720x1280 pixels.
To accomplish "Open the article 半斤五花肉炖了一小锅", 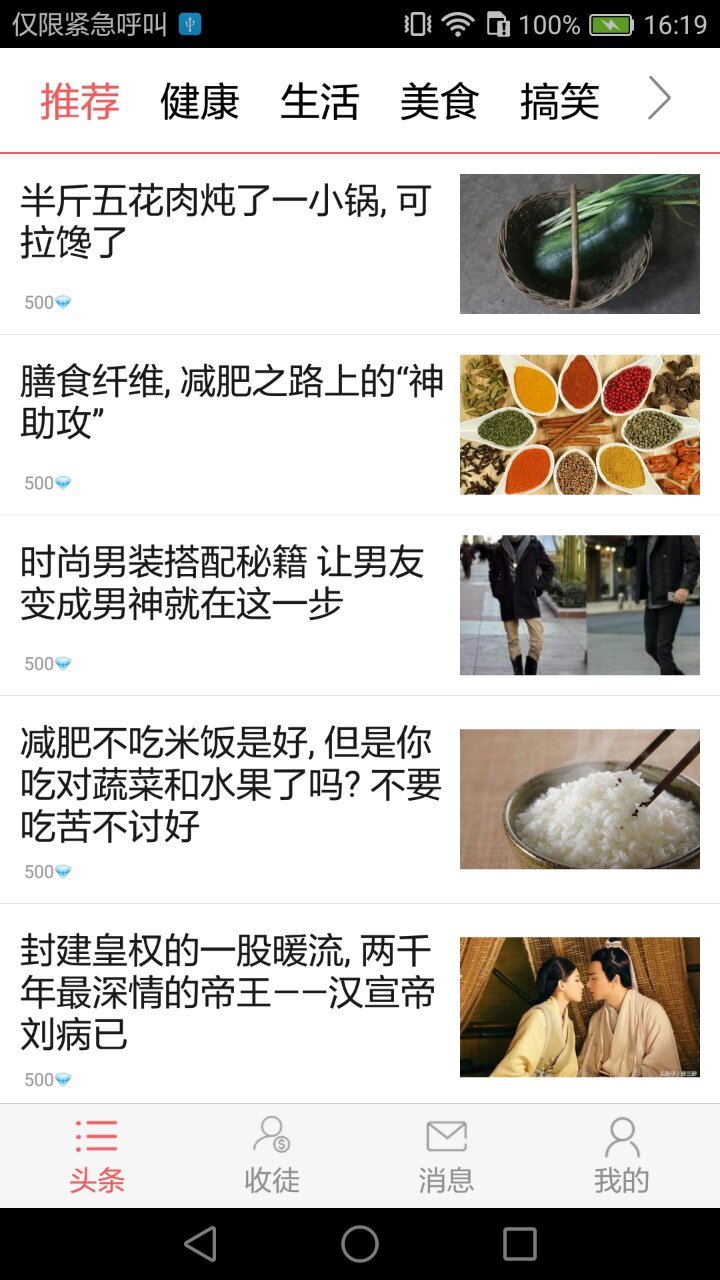I will pyautogui.click(x=230, y=222).
